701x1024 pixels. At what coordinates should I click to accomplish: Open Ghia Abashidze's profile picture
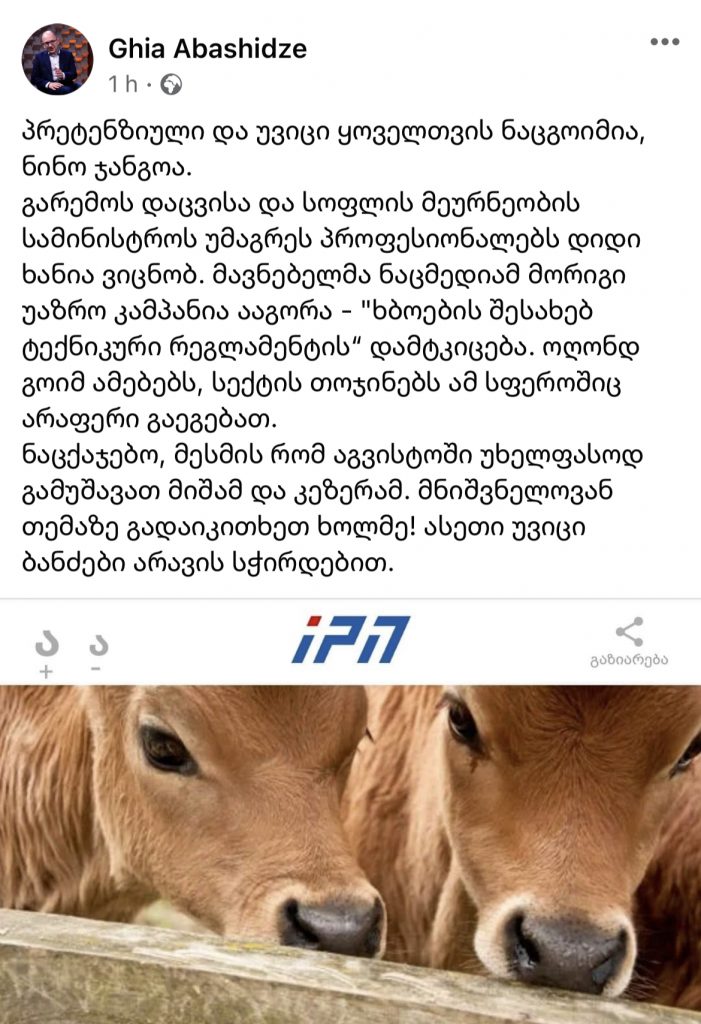57,59
